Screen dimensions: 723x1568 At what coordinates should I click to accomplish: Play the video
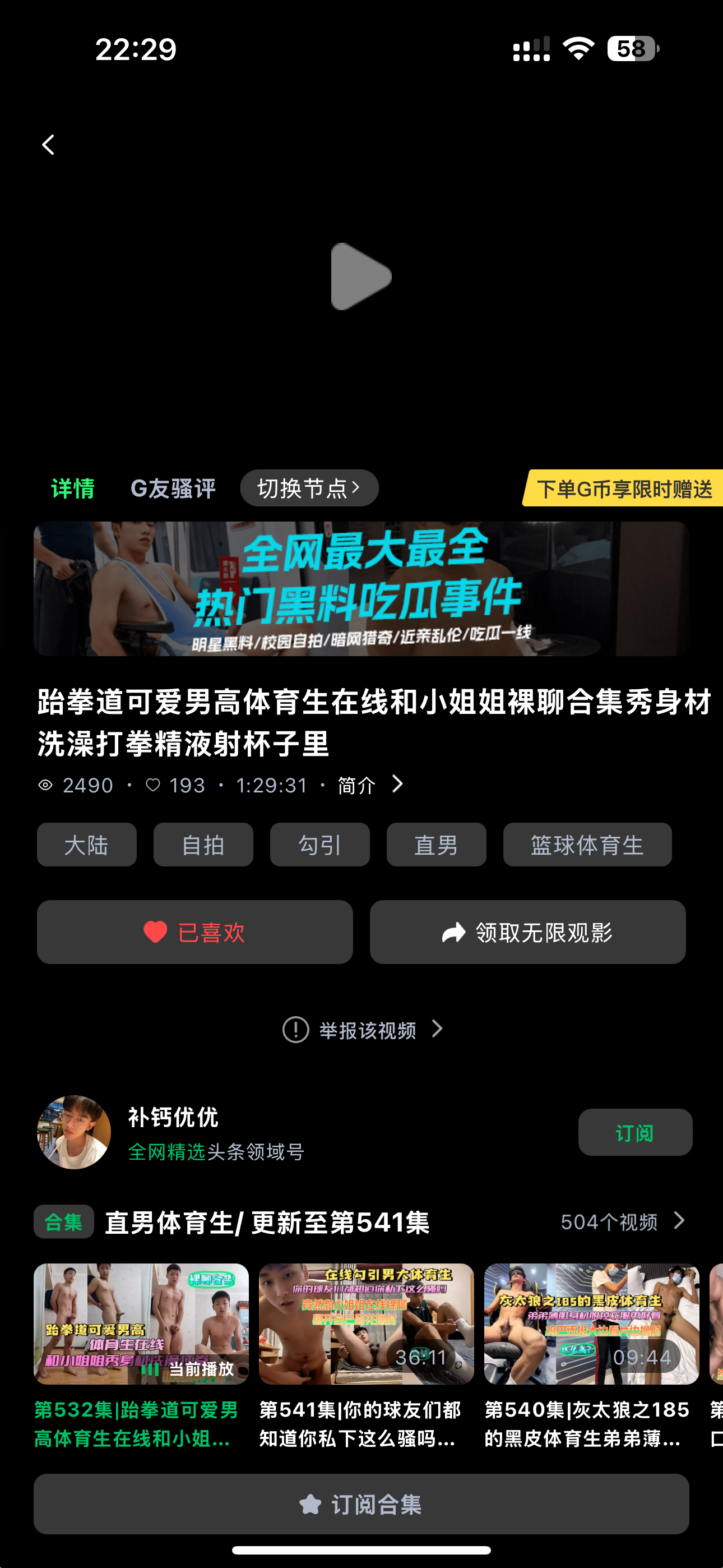tap(361, 277)
